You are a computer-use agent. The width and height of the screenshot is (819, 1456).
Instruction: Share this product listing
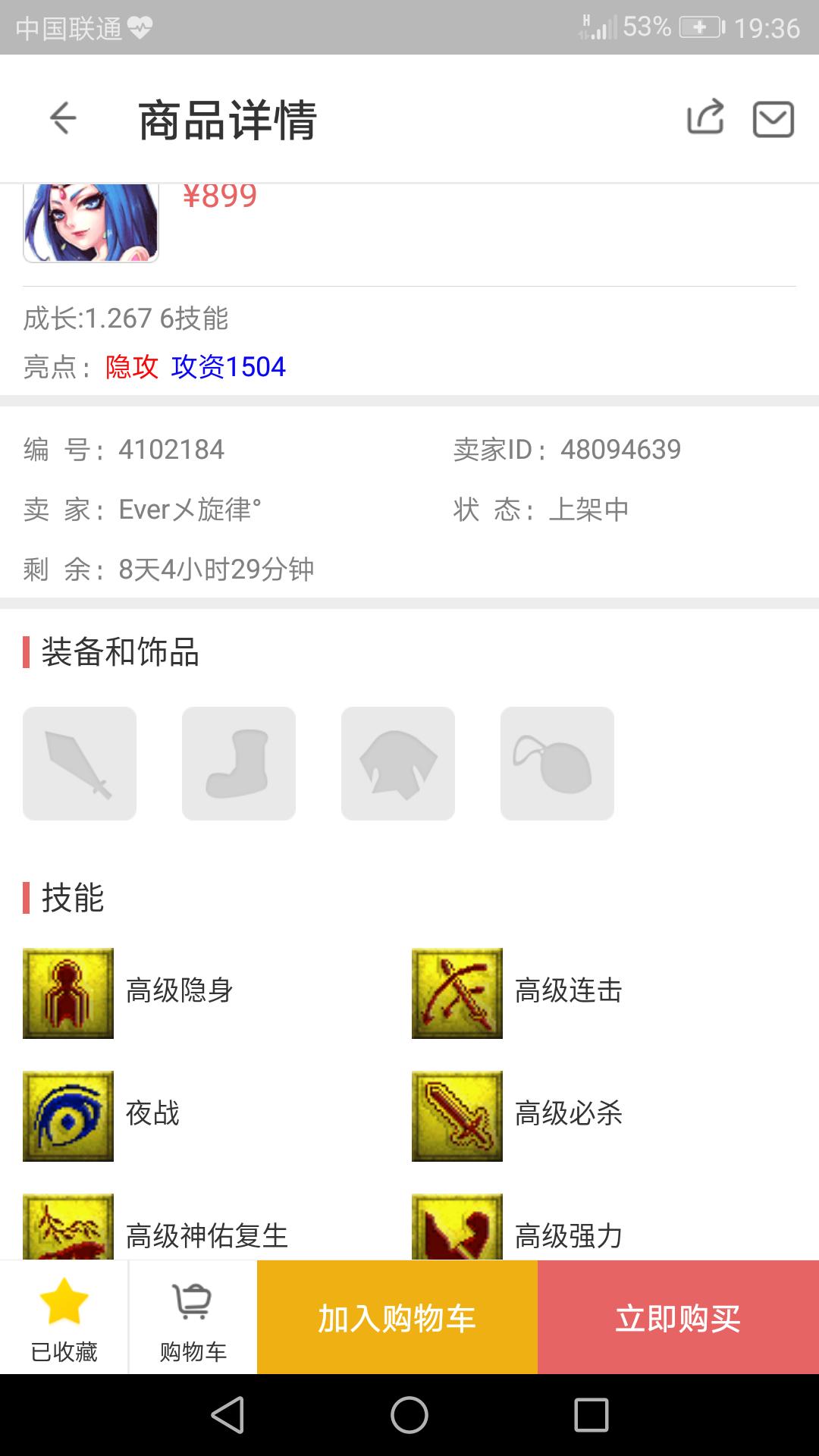click(705, 118)
